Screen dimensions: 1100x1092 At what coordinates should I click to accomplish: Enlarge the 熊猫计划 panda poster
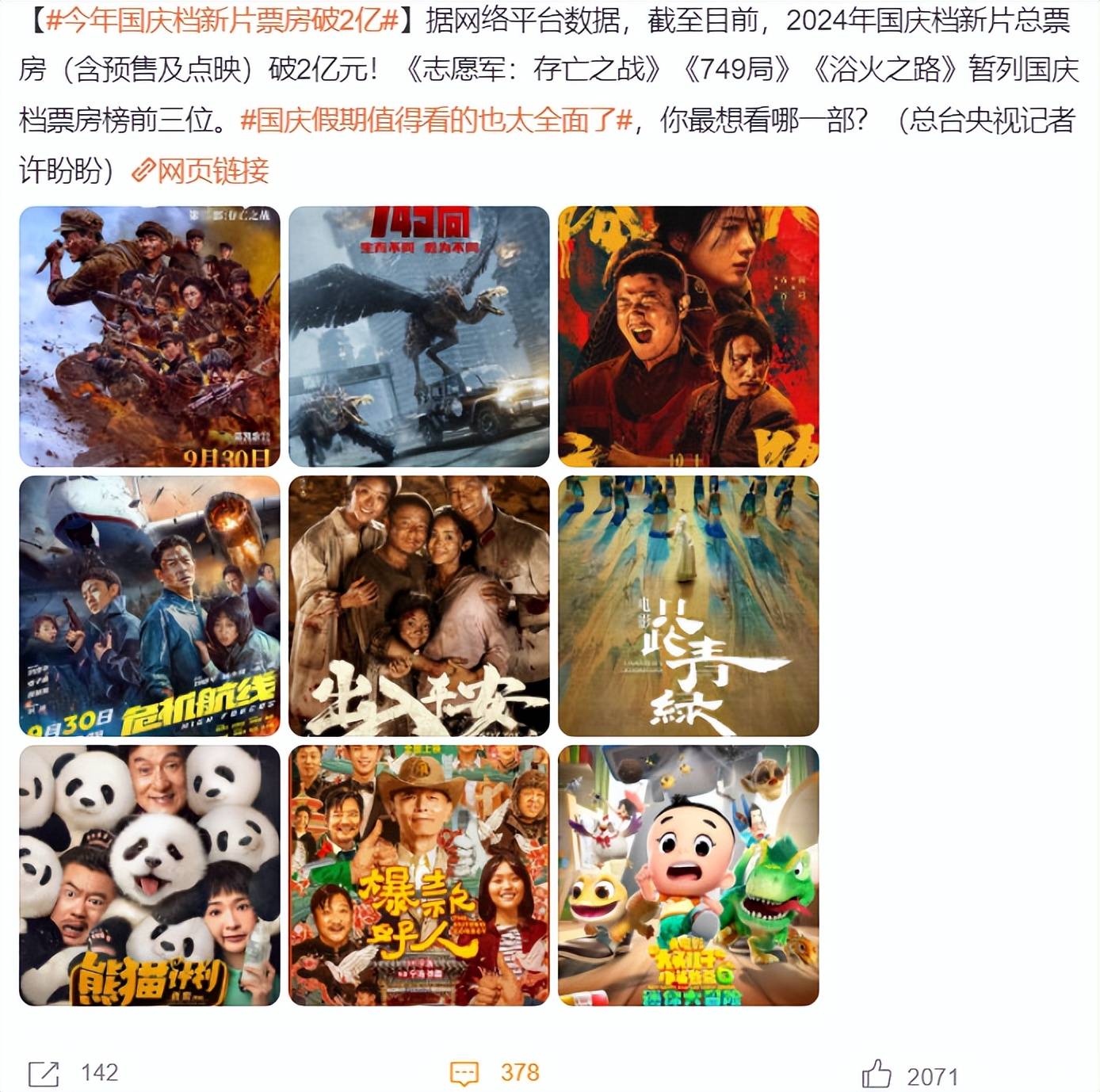point(150,876)
